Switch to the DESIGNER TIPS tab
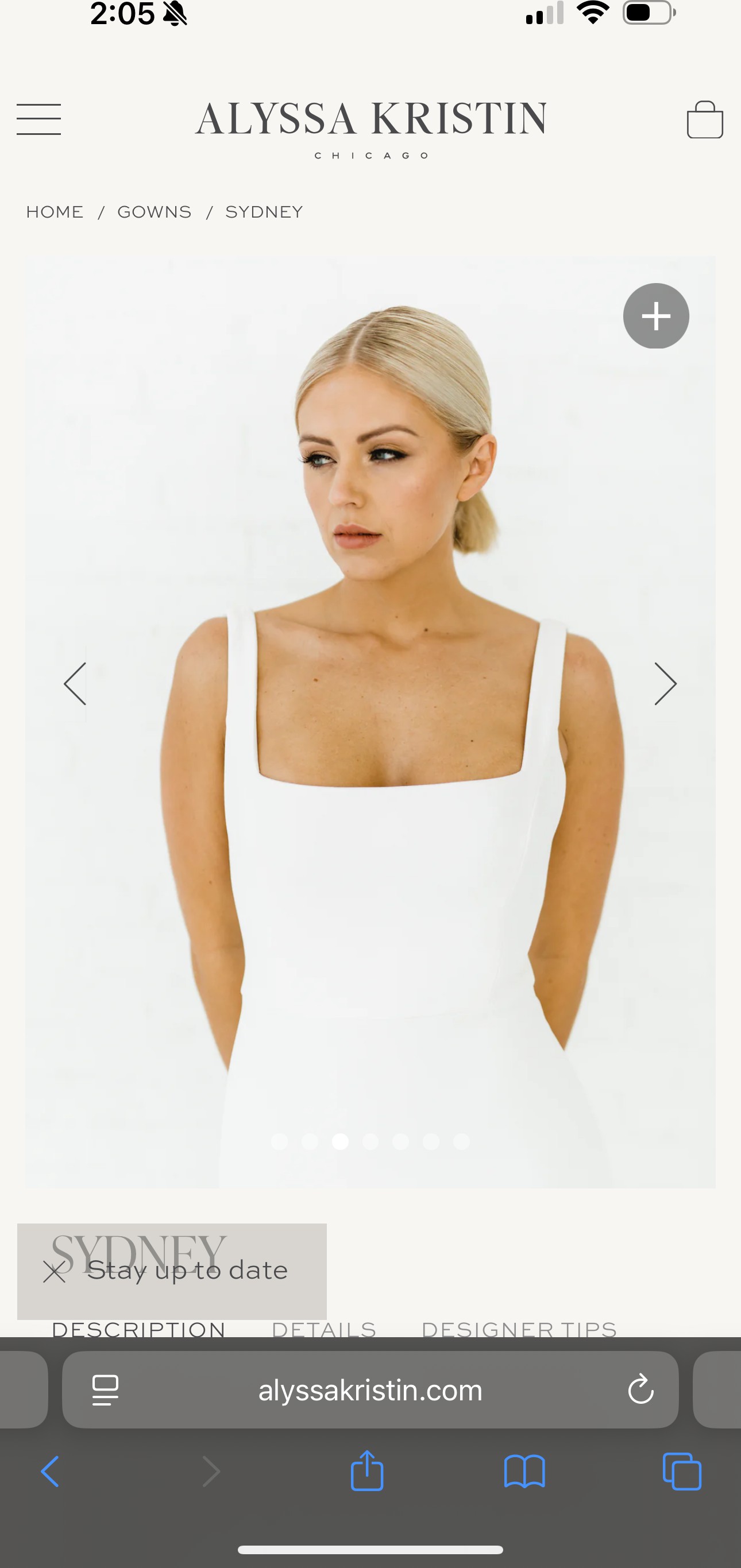 pos(519,1329)
